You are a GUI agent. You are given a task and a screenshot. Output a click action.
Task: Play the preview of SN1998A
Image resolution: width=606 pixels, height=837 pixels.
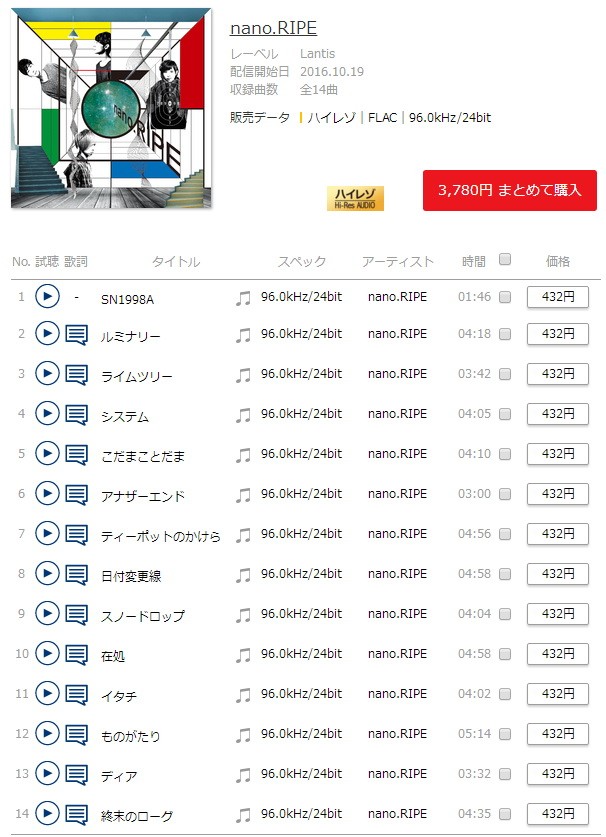pyautogui.click(x=47, y=296)
